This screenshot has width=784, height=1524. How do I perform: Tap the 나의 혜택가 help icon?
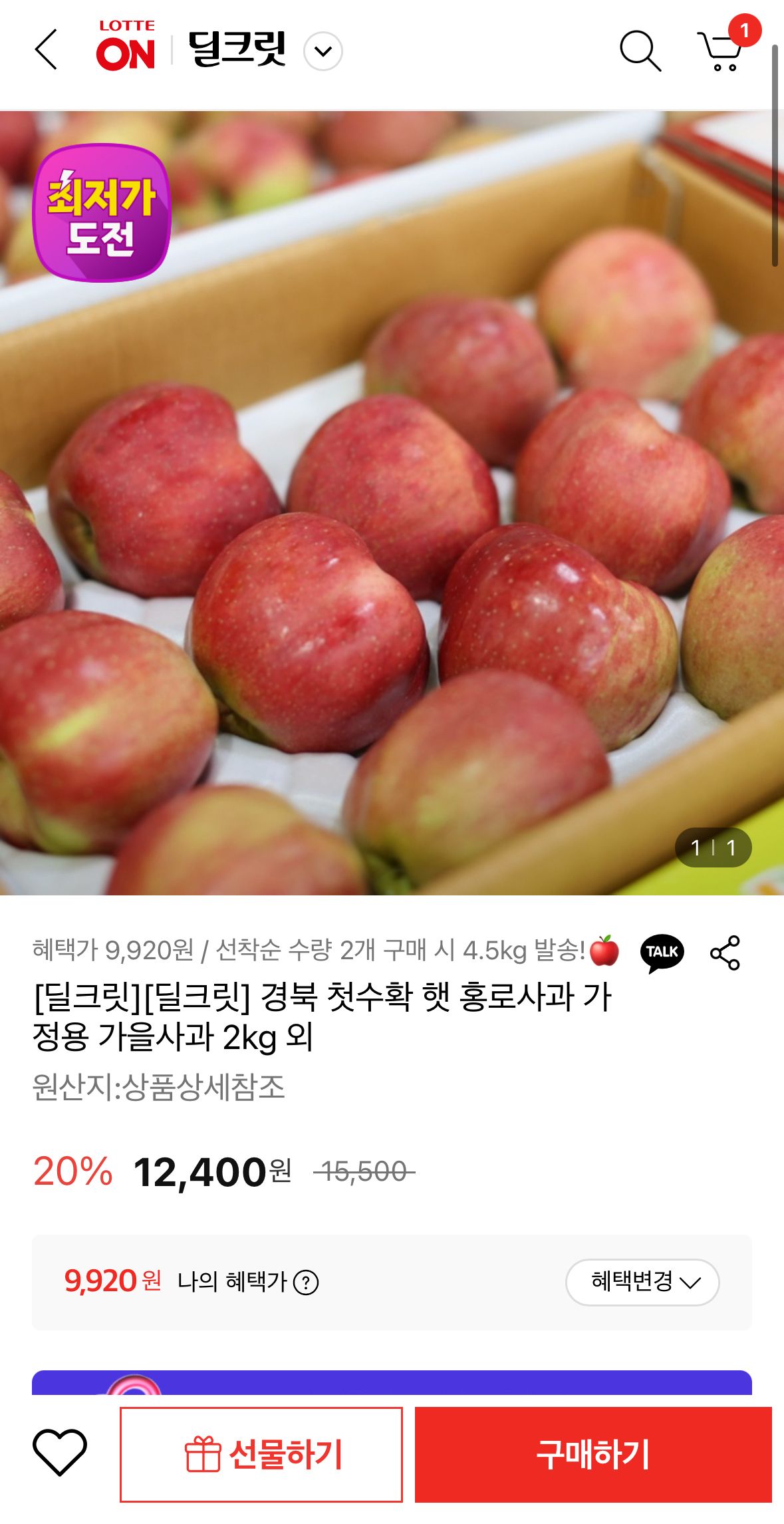pos(306,1282)
